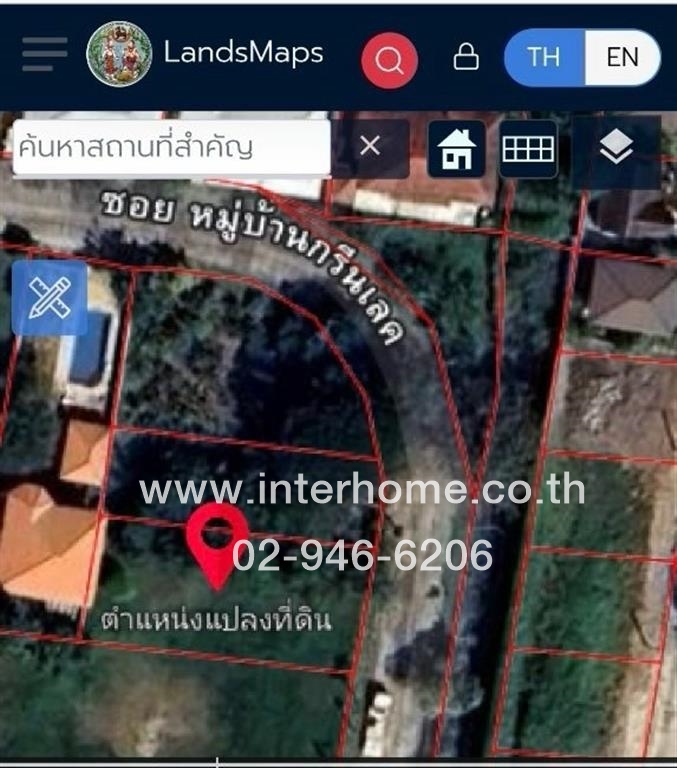Tap the red land parcel pin
This screenshot has height=768, width=677.
[218, 540]
